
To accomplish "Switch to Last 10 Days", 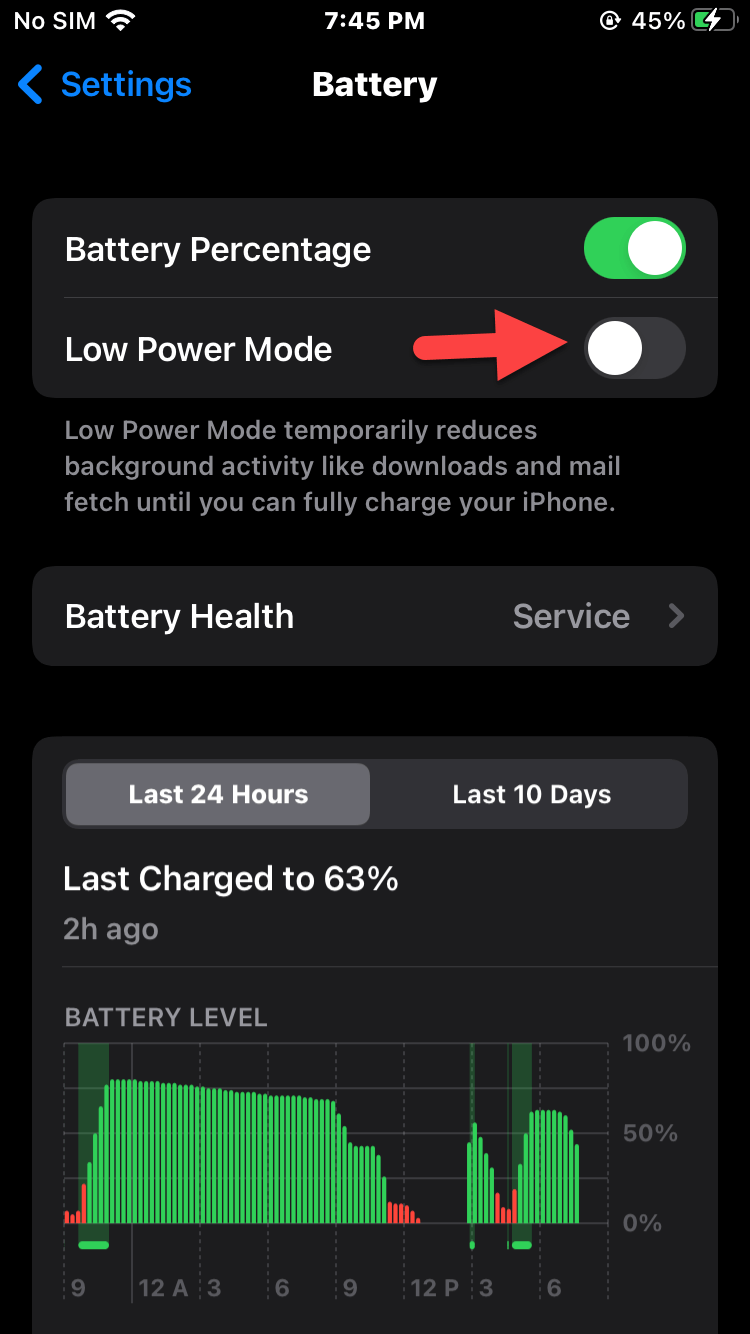I will coord(531,795).
